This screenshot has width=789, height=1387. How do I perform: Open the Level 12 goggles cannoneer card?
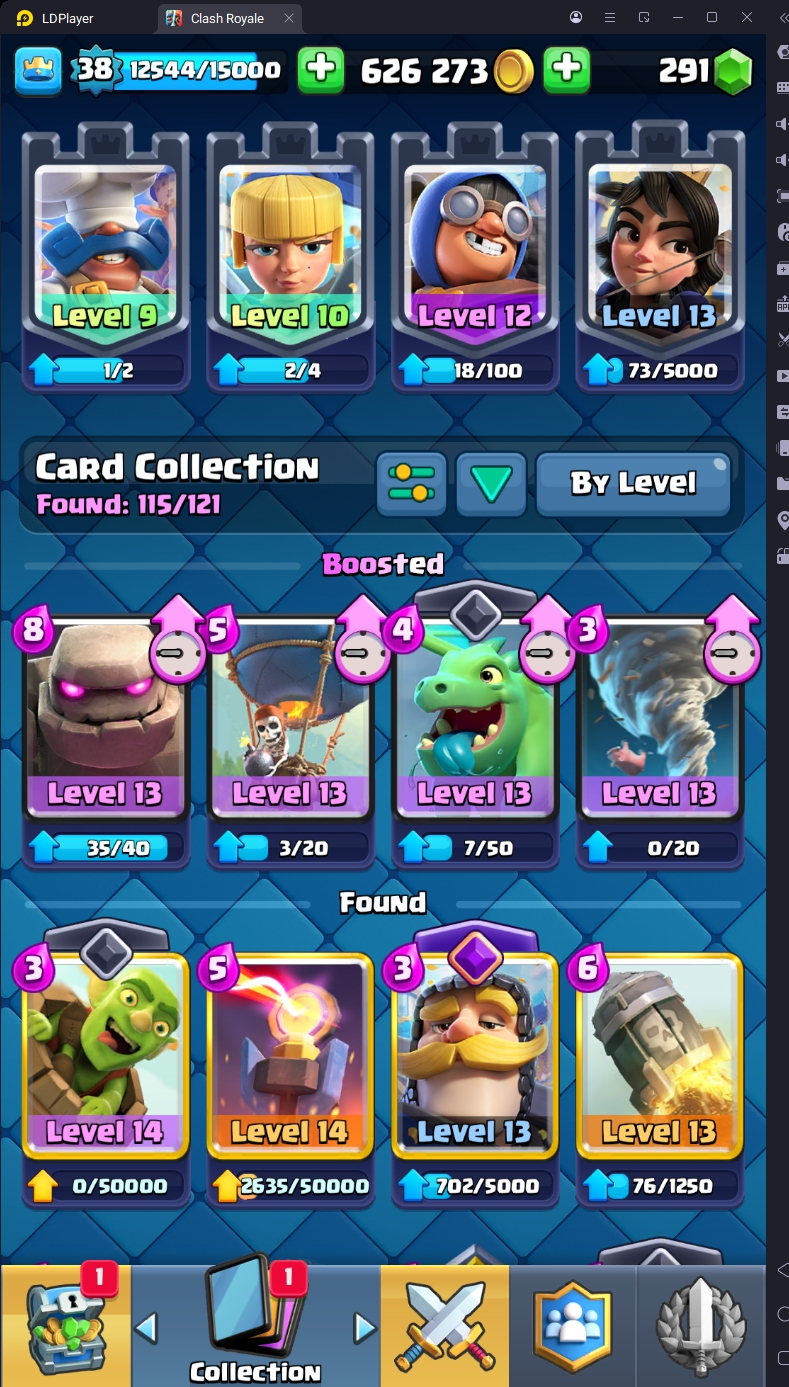[474, 250]
